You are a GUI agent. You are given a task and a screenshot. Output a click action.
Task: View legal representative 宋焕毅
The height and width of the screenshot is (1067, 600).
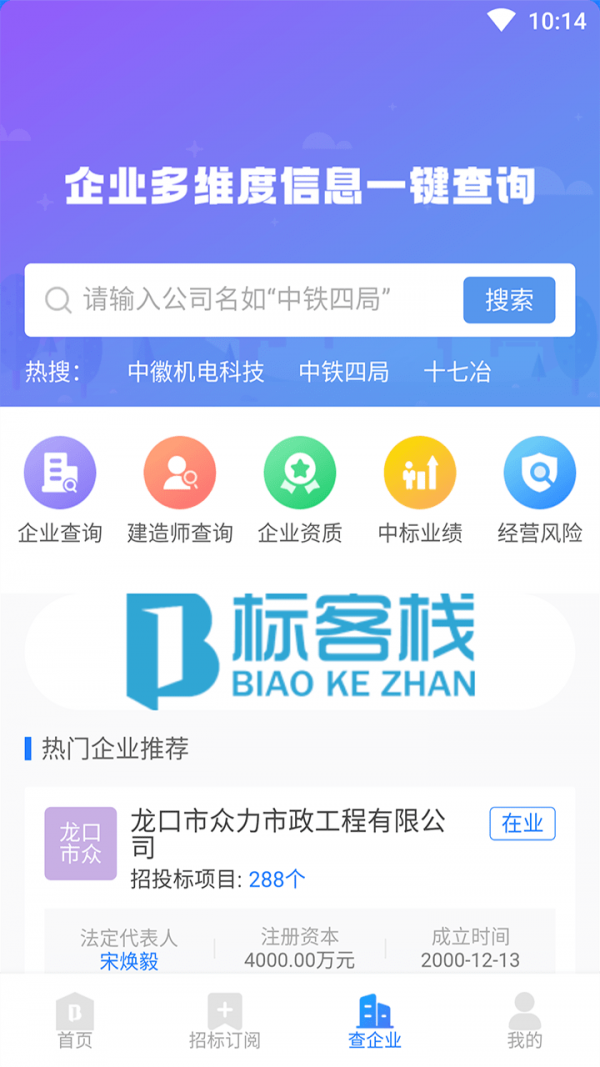pyautogui.click(x=129, y=961)
